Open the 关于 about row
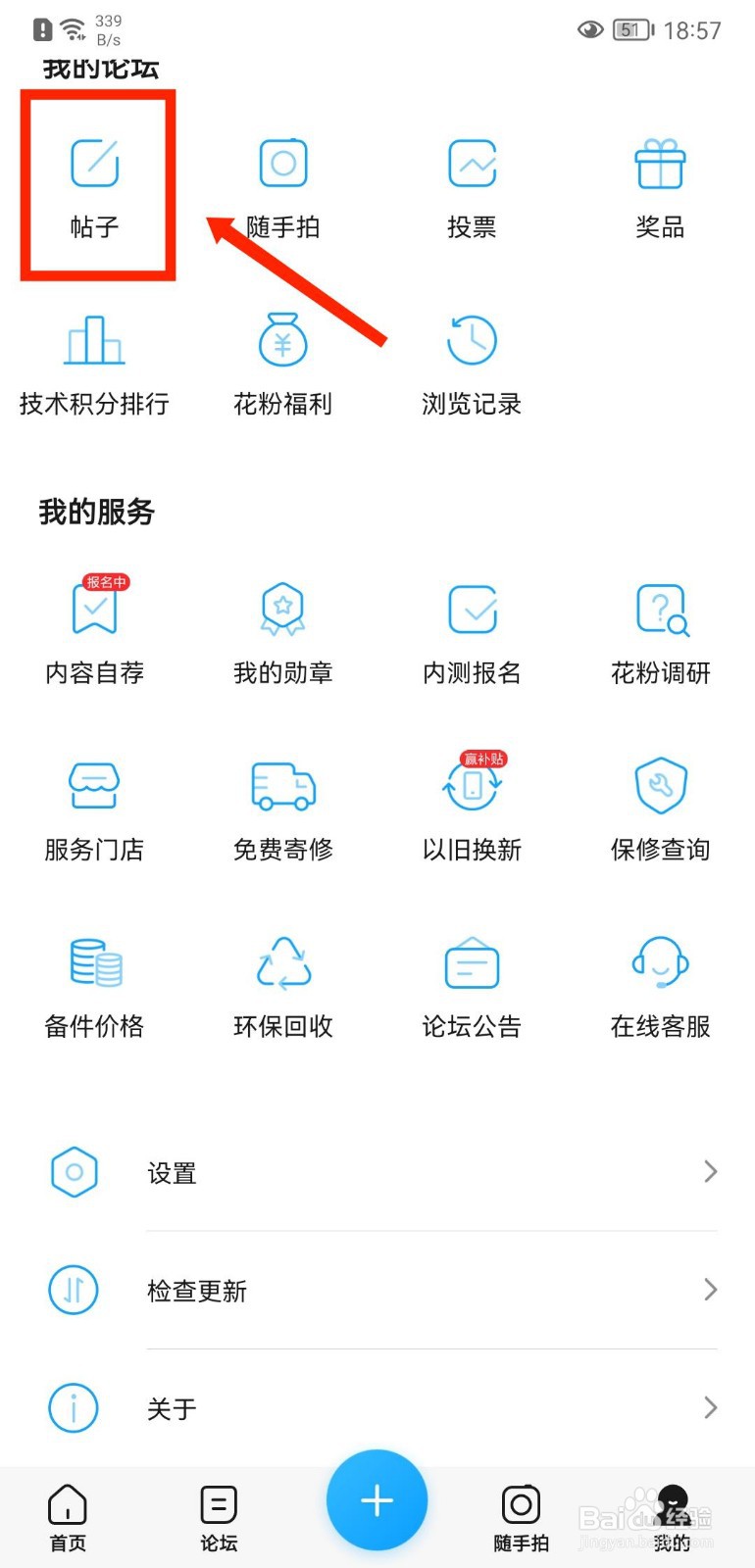 tap(377, 1407)
